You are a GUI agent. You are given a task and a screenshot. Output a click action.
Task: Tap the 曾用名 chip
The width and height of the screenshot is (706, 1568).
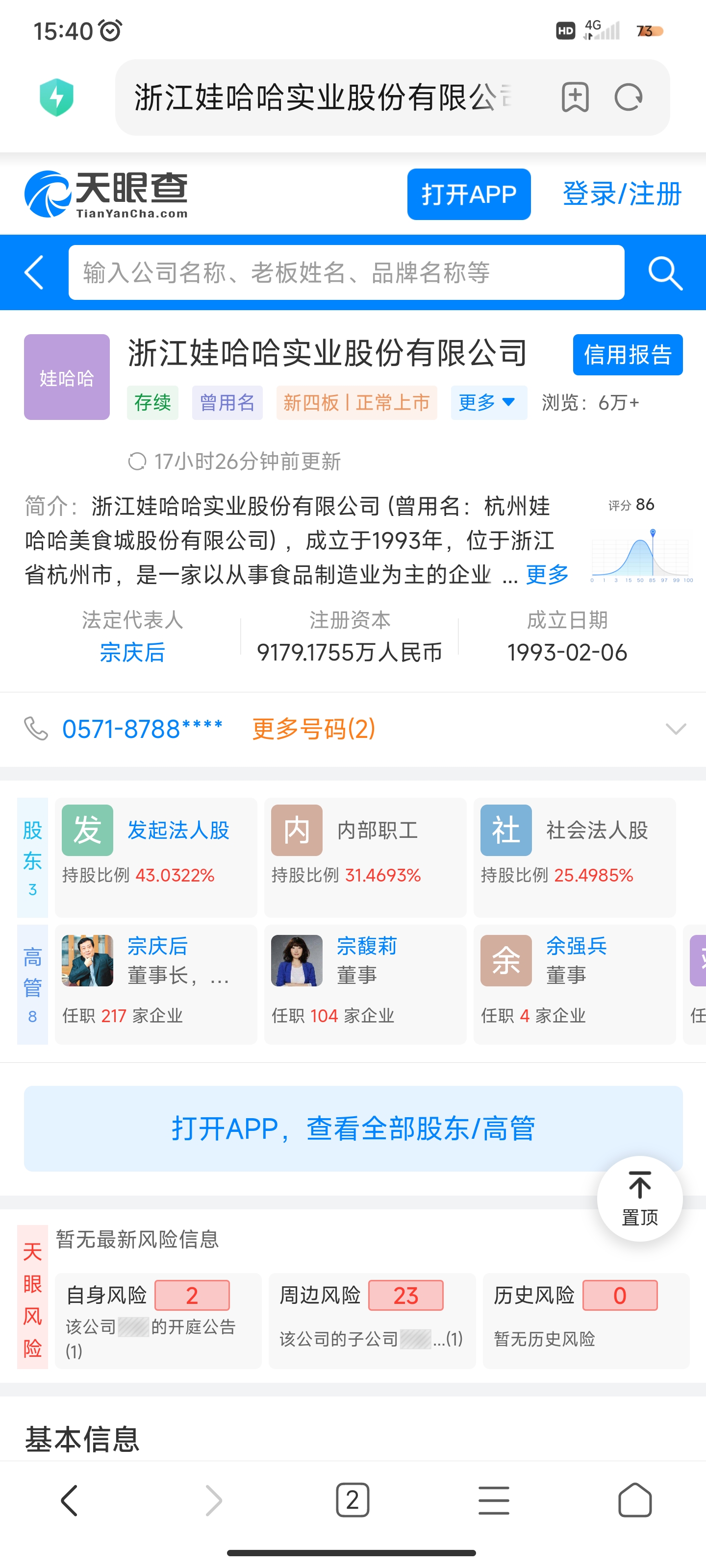pyautogui.click(x=227, y=402)
